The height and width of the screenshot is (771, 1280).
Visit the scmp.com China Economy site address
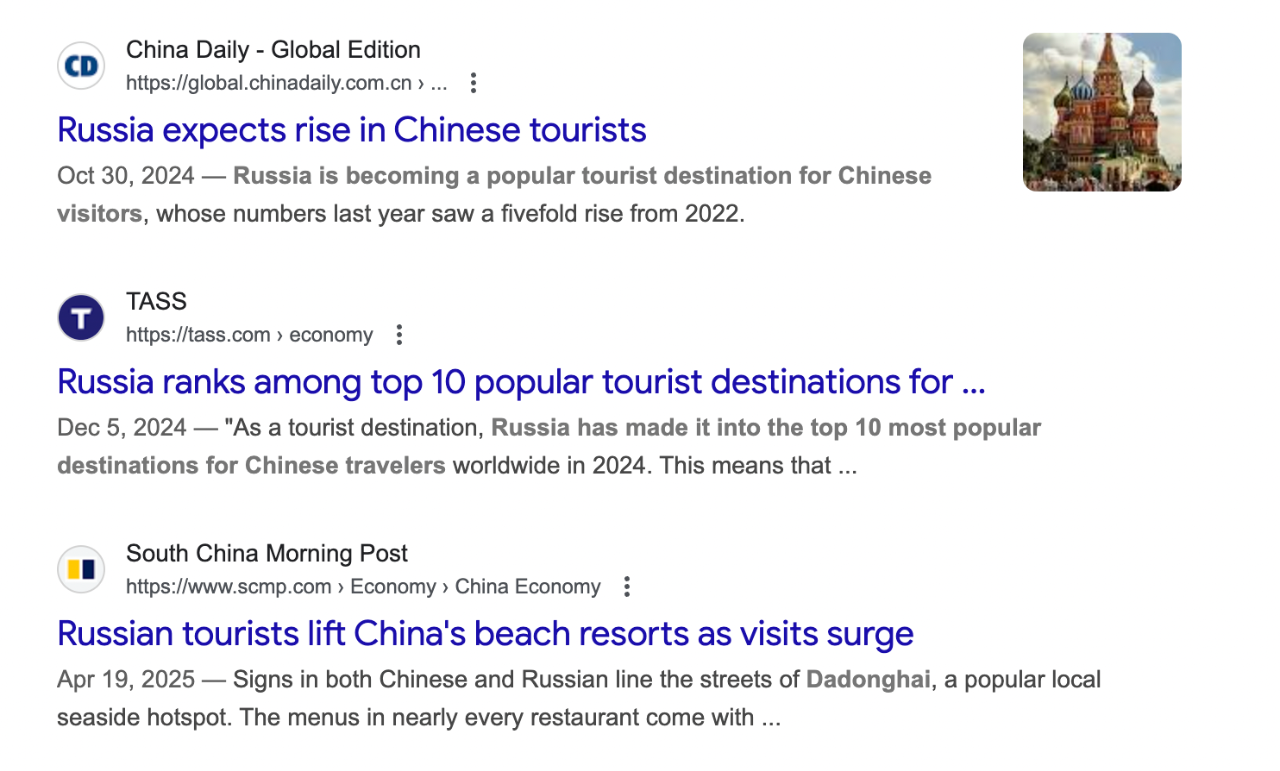click(362, 587)
